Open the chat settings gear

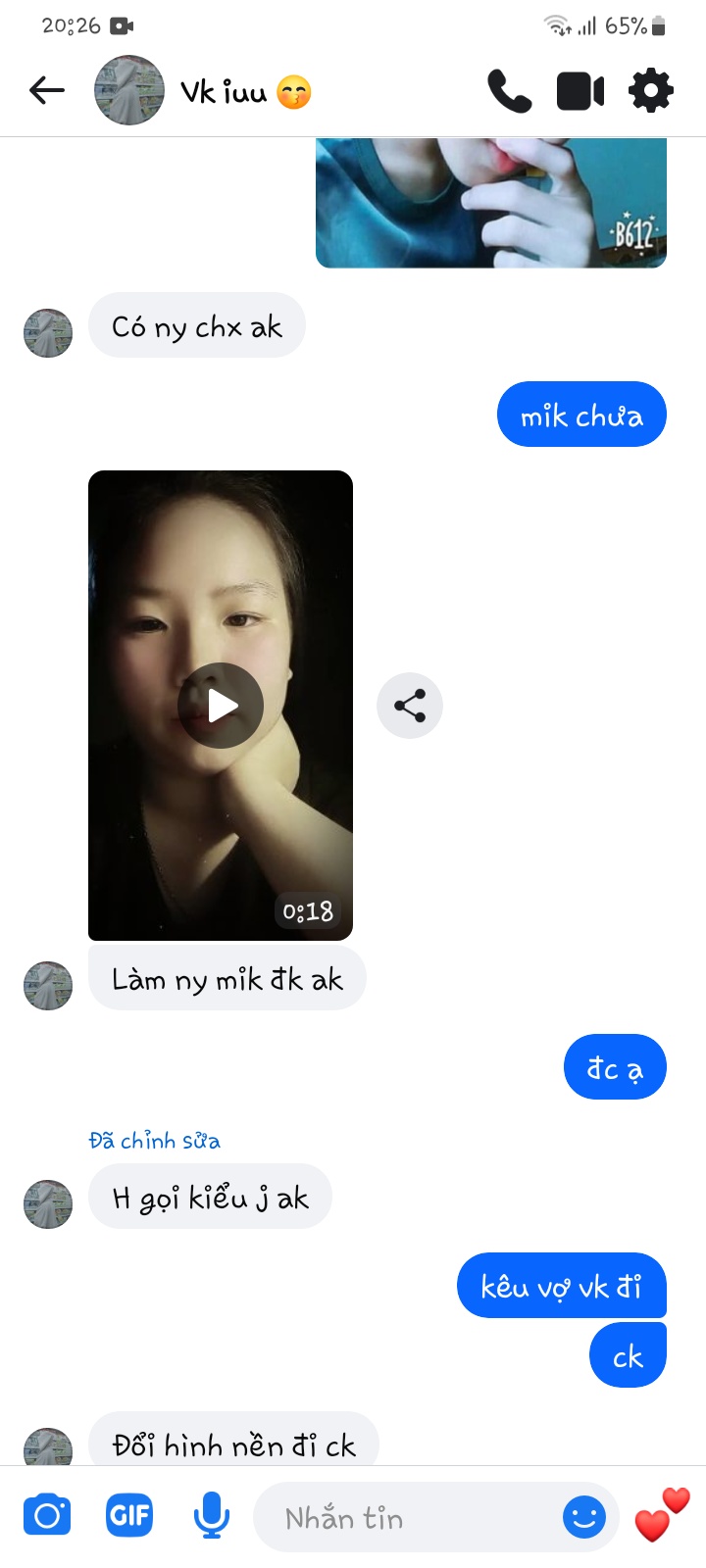651,91
